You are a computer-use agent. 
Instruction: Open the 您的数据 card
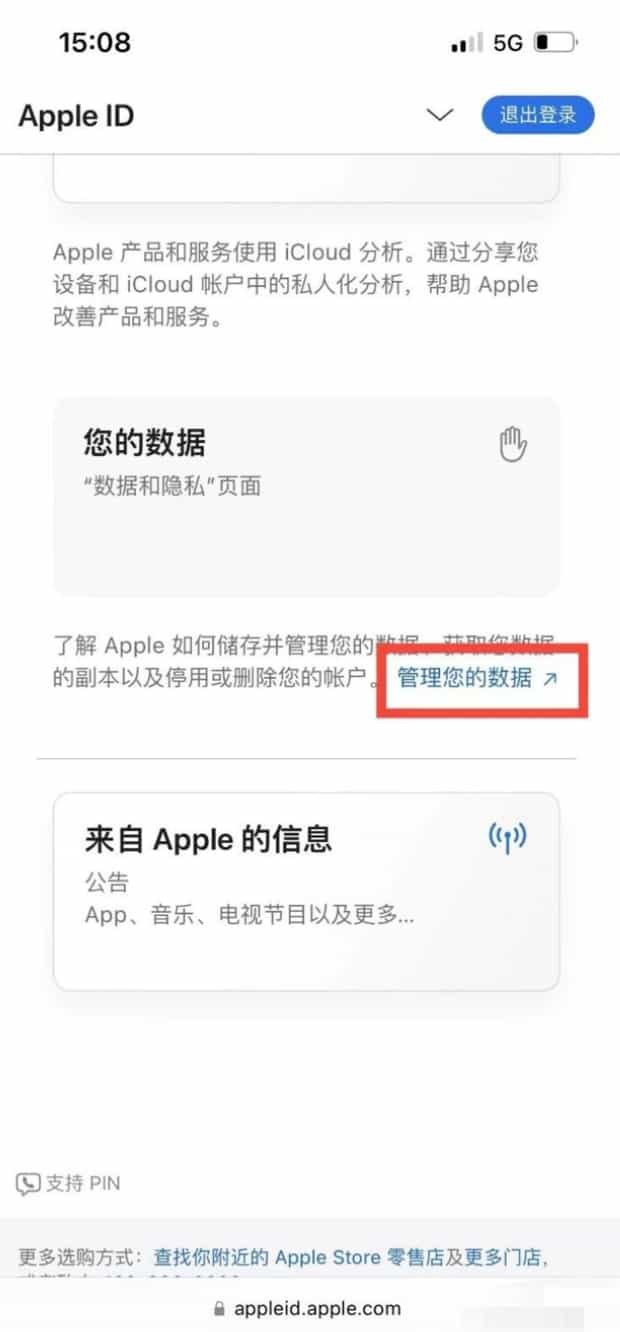coord(306,496)
